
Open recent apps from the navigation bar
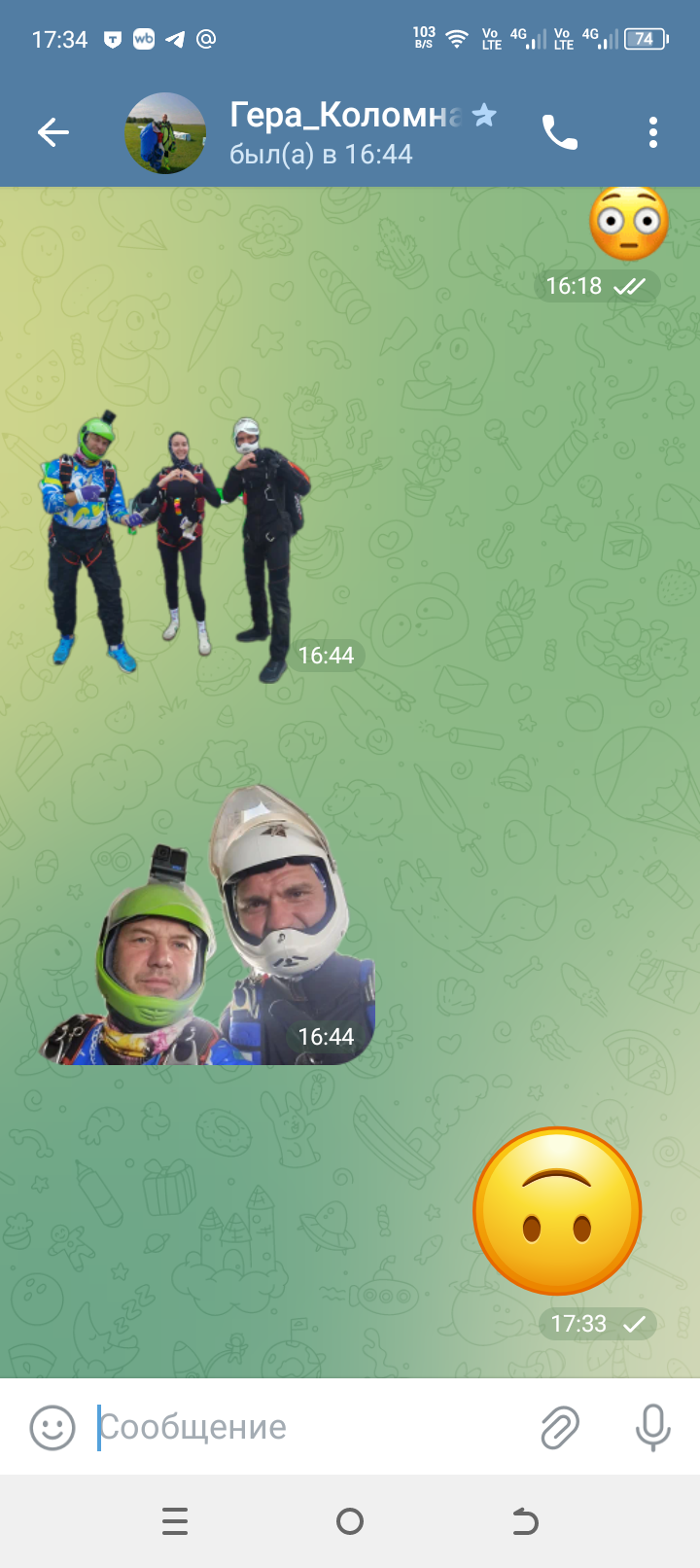point(175,1521)
